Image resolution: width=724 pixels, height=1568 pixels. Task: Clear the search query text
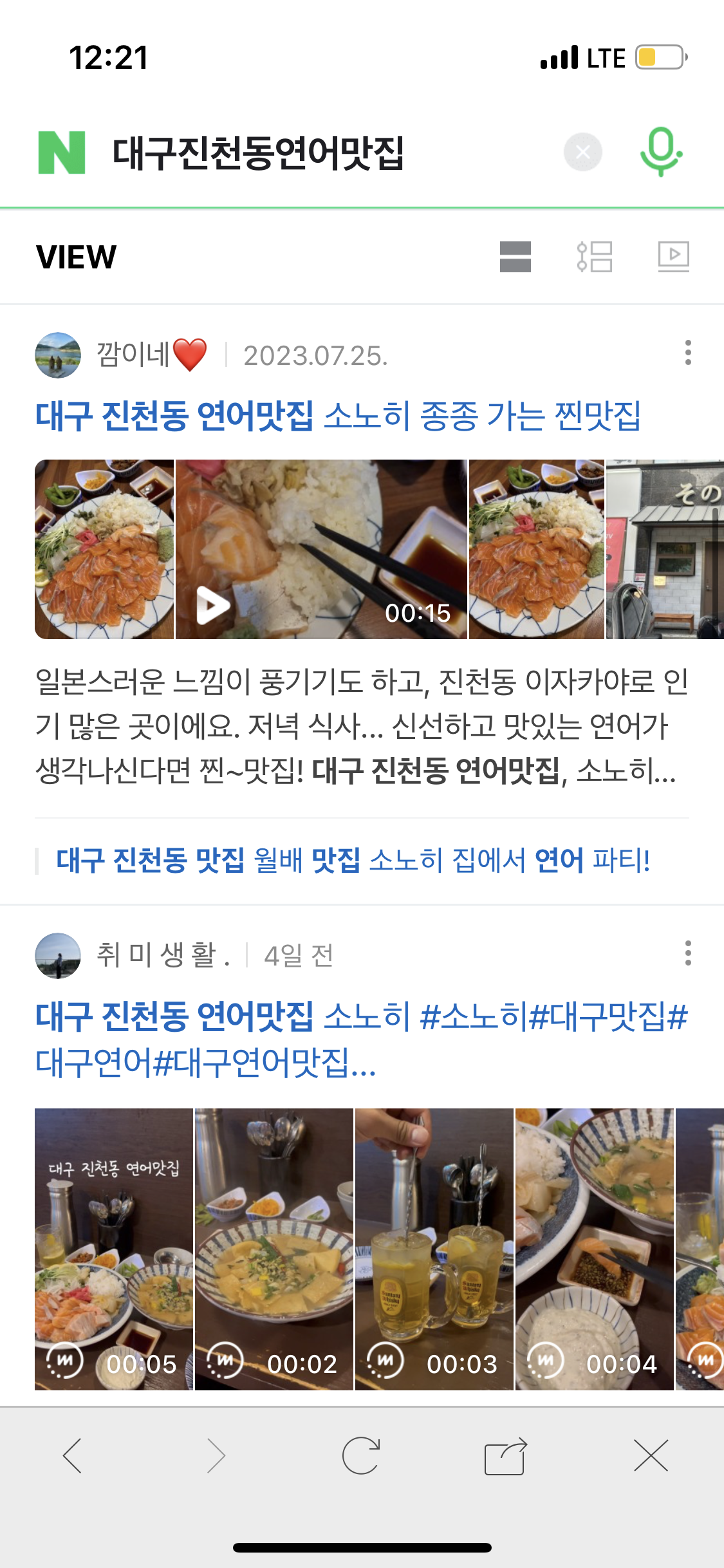coord(582,153)
